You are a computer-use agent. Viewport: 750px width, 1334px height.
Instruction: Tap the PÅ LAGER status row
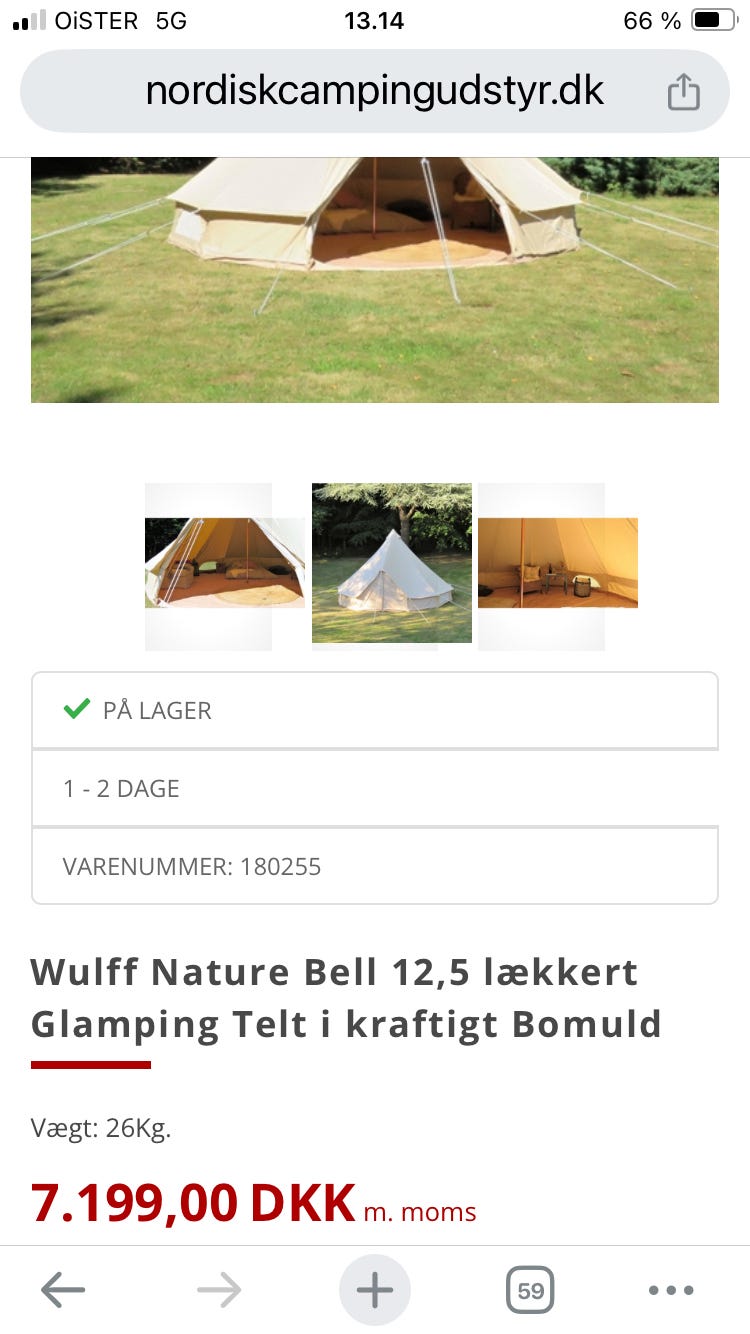[x=374, y=709]
